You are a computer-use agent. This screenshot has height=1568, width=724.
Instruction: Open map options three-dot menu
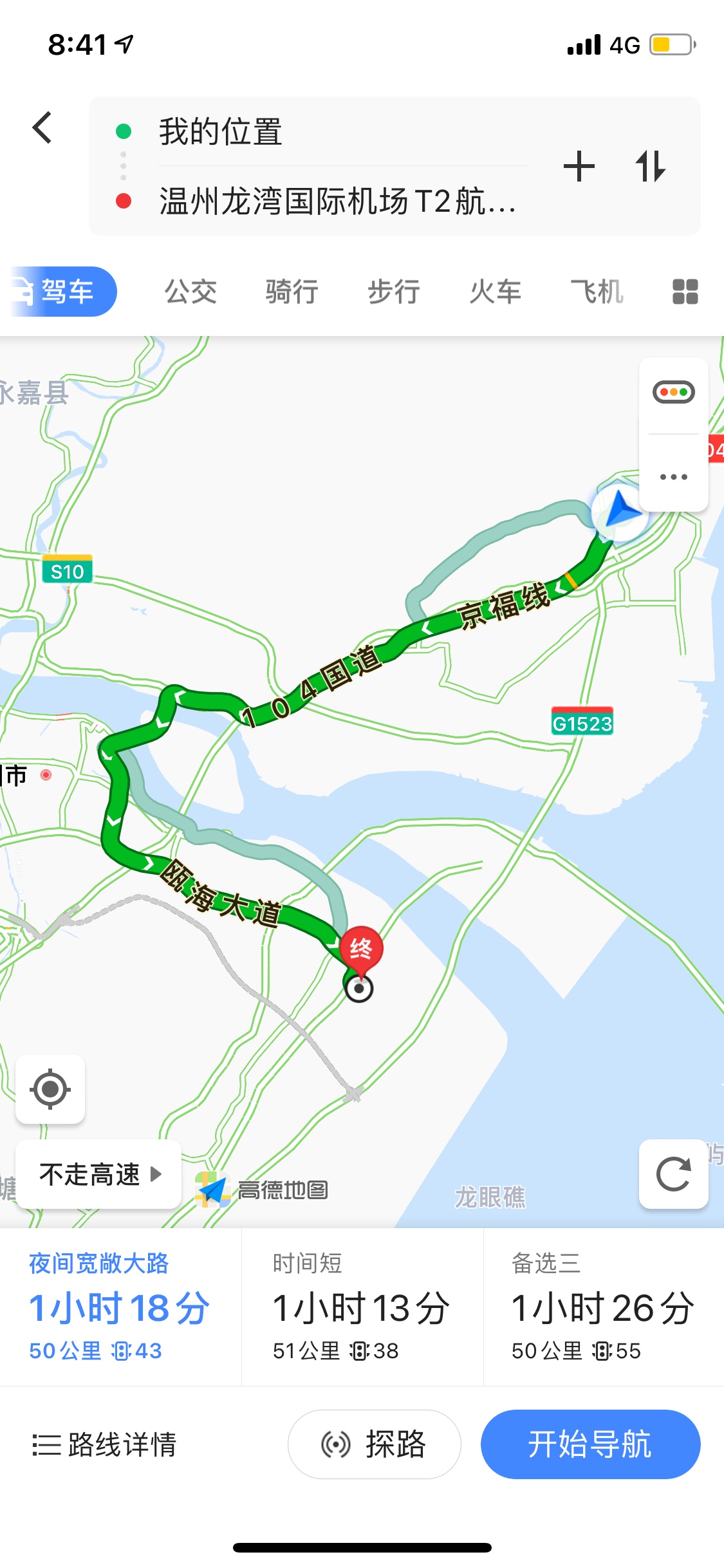(673, 477)
